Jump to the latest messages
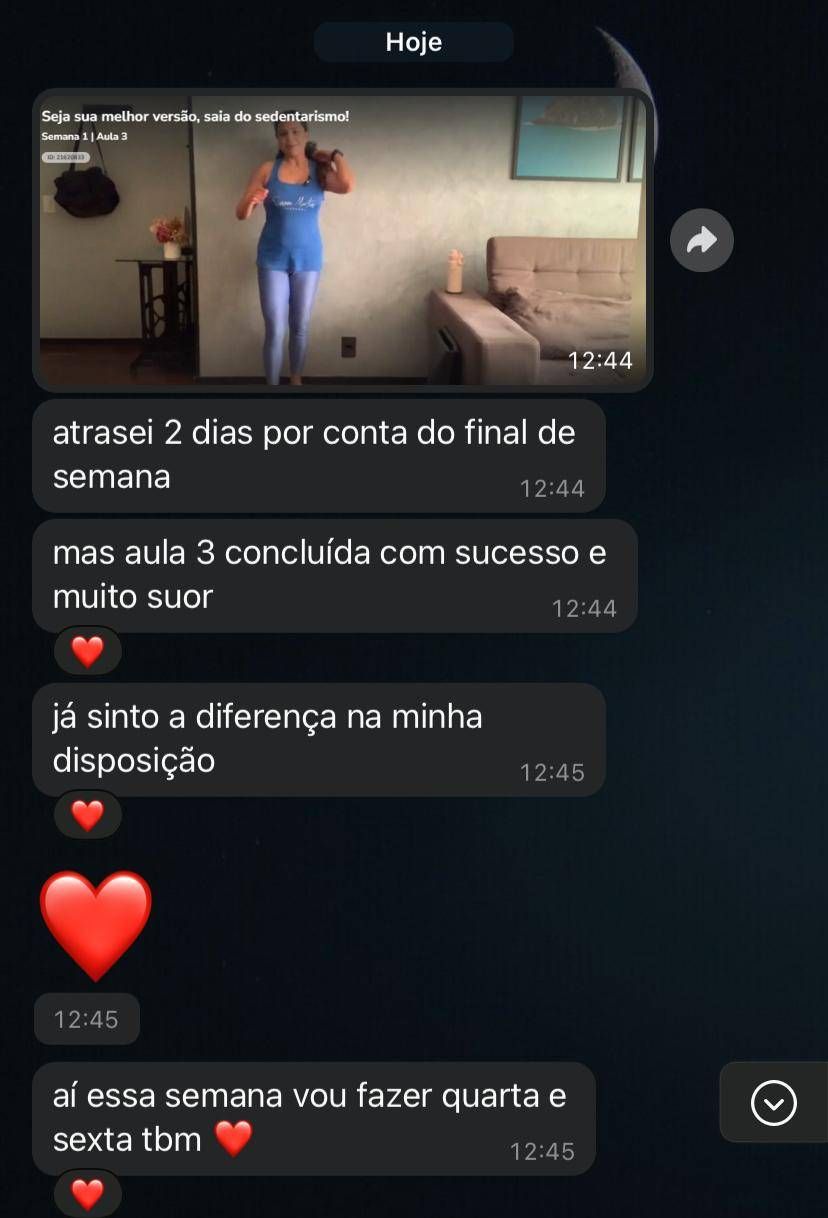Viewport: 828px width, 1218px height. 773,1103
